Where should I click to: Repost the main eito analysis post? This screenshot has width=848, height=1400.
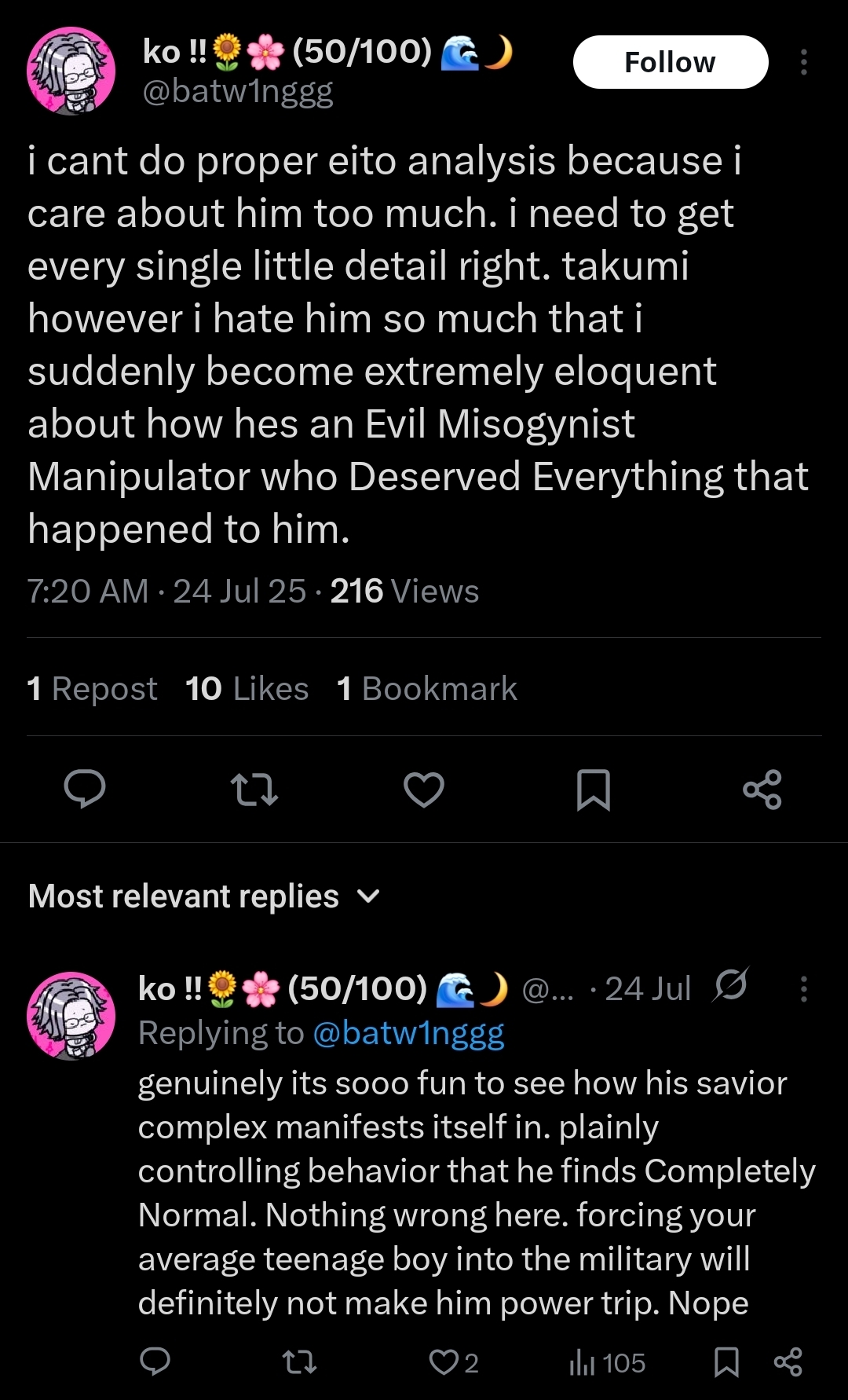pyautogui.click(x=254, y=789)
